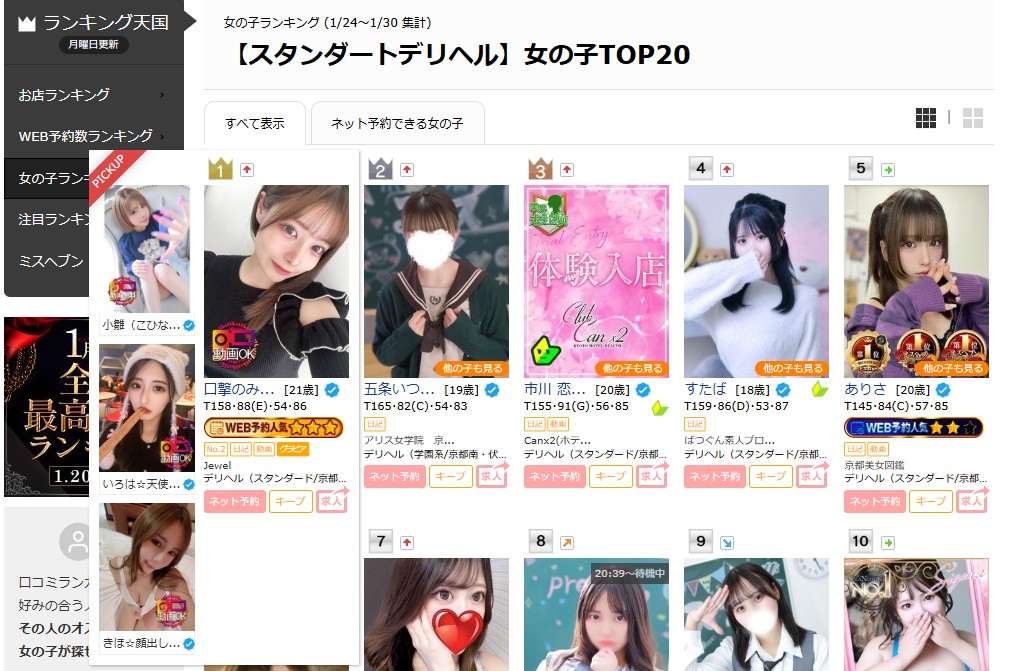Viewport: 1034px width, 671px height.
Task: Open the rank 1 profile photo card
Action: pos(276,280)
